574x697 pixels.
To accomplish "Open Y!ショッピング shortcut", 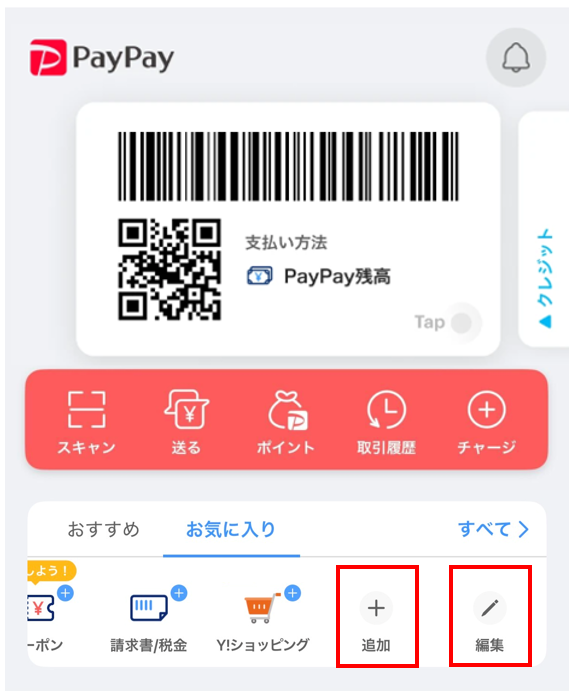I will tap(262, 619).
